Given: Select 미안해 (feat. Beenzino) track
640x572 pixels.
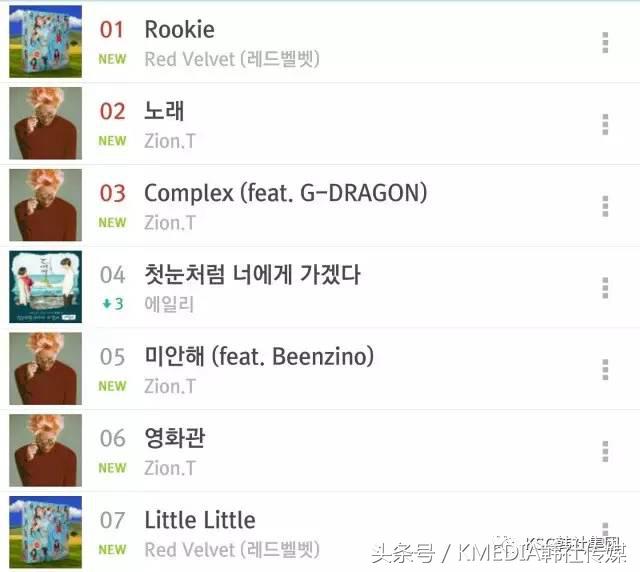Looking at the screenshot, I should (x=259, y=356).
